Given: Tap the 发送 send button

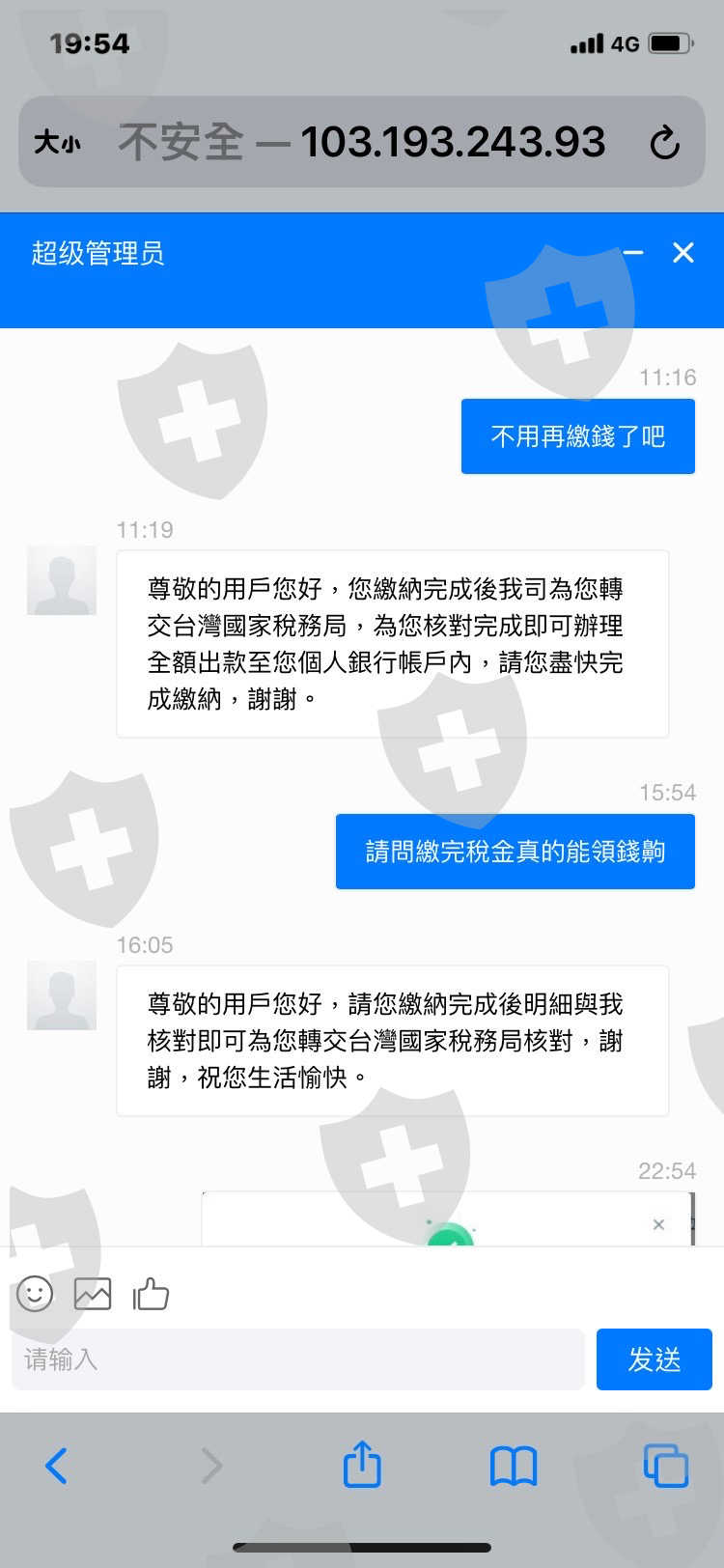Looking at the screenshot, I should coord(654,1359).
